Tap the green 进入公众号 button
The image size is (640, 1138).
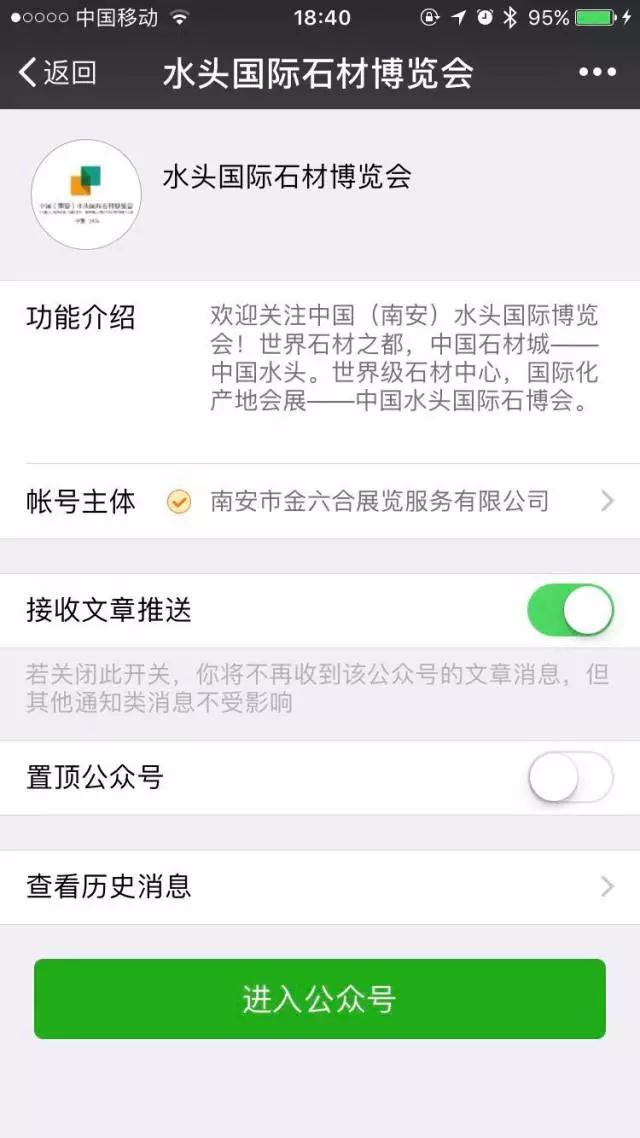pos(320,999)
